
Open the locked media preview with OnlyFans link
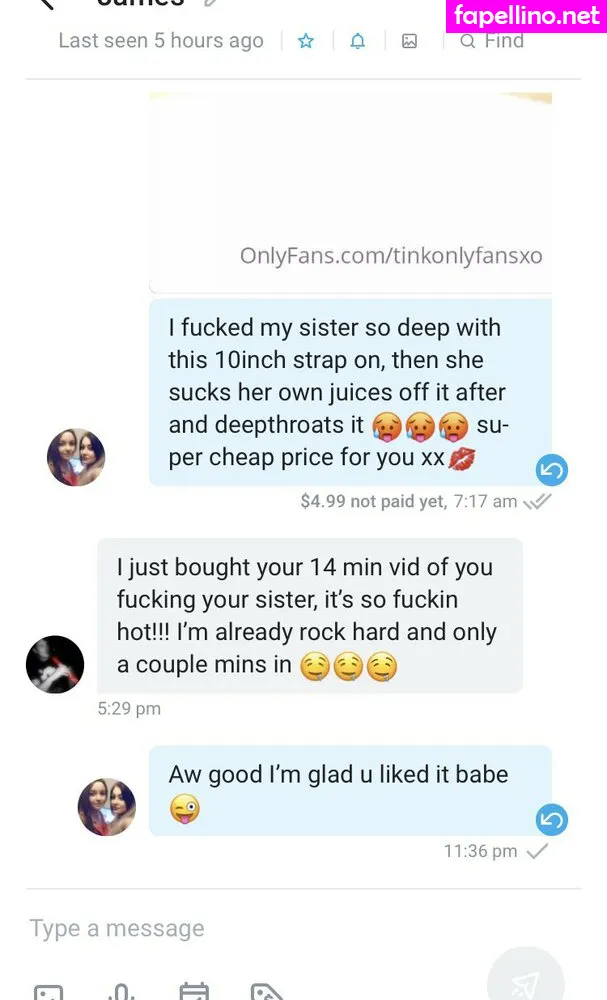point(350,190)
